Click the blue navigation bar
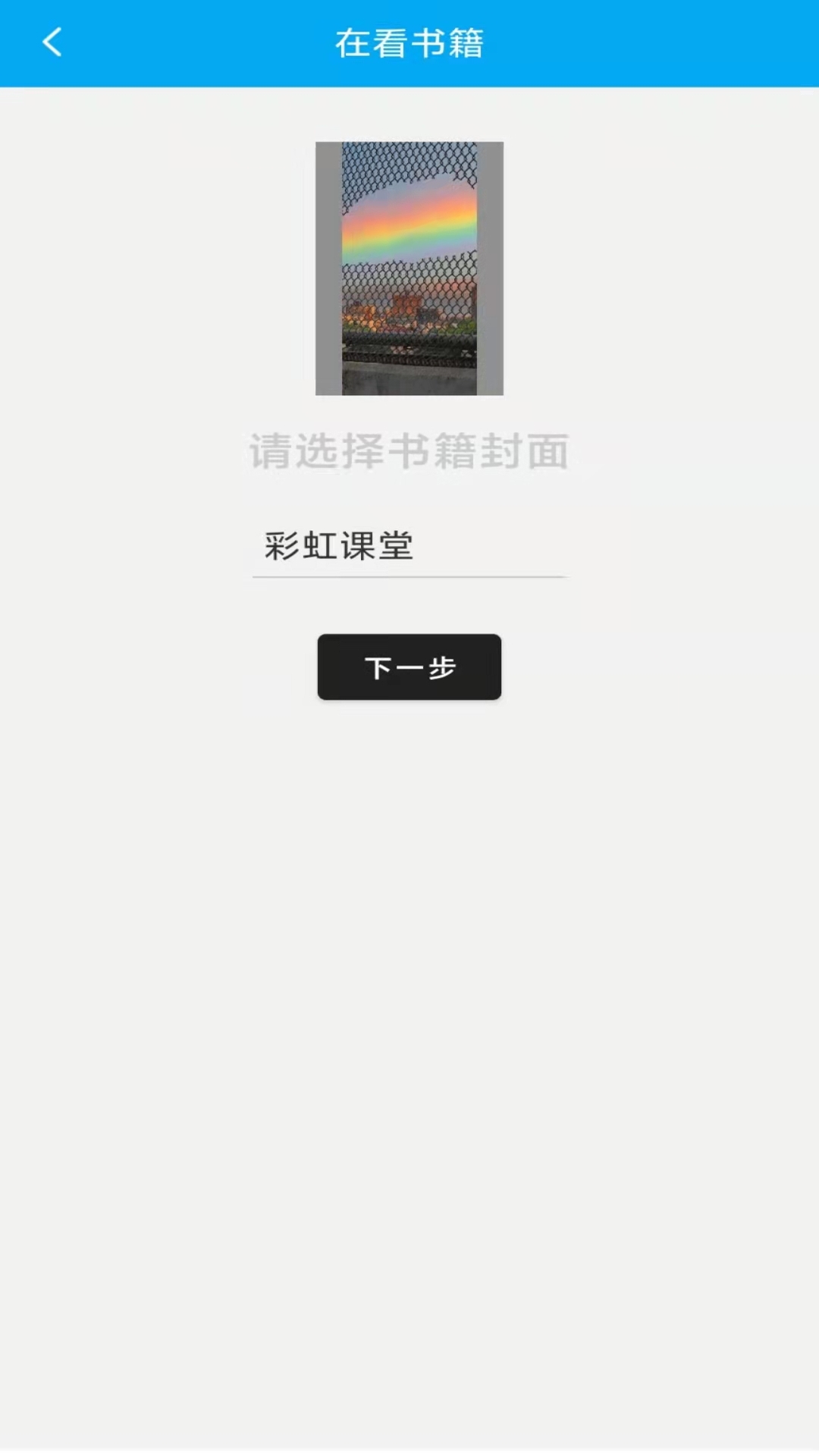Viewport: 819px width, 1456px height. (x=409, y=42)
